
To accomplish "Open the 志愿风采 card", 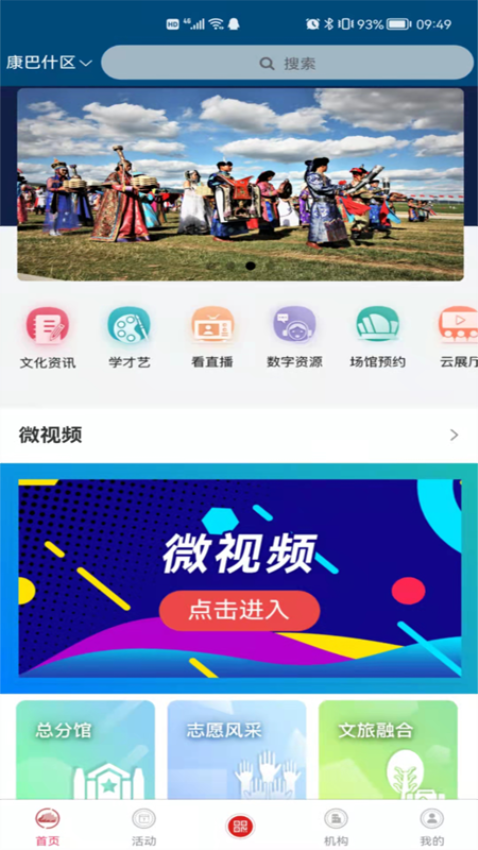I will pos(237,750).
